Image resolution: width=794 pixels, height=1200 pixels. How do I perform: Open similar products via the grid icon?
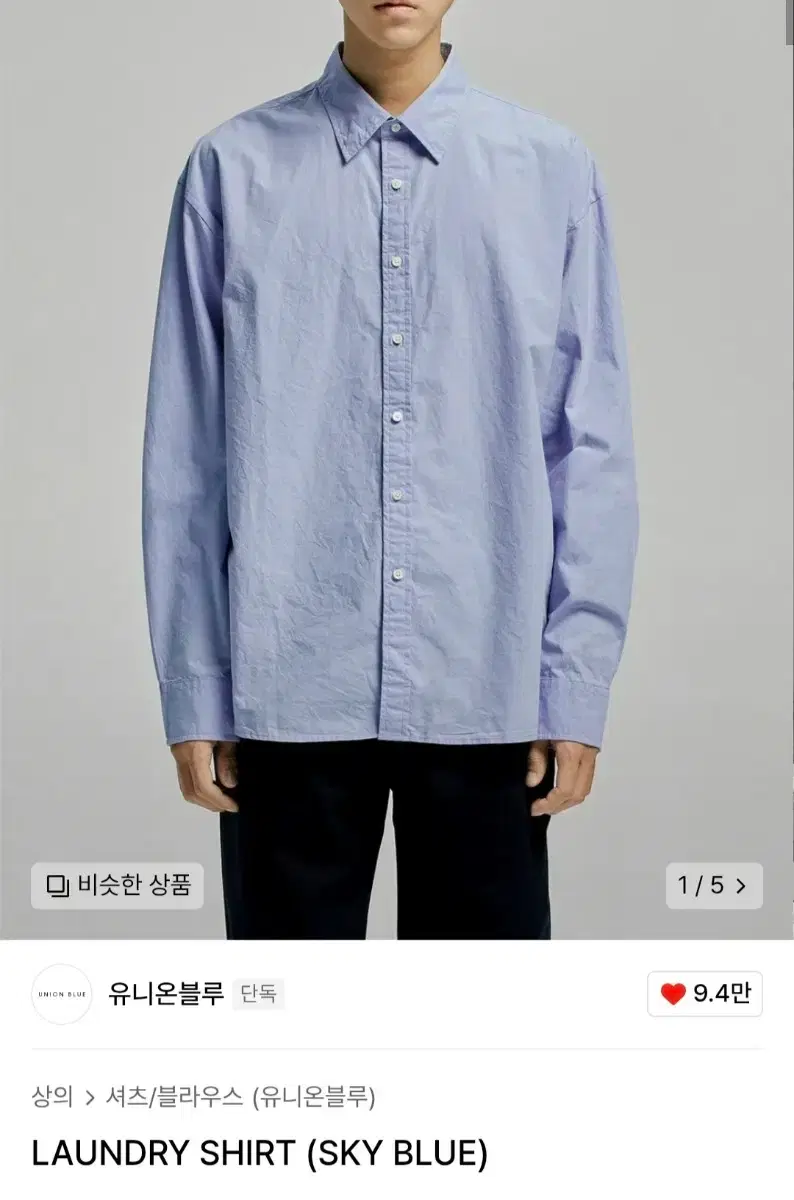coord(60,887)
